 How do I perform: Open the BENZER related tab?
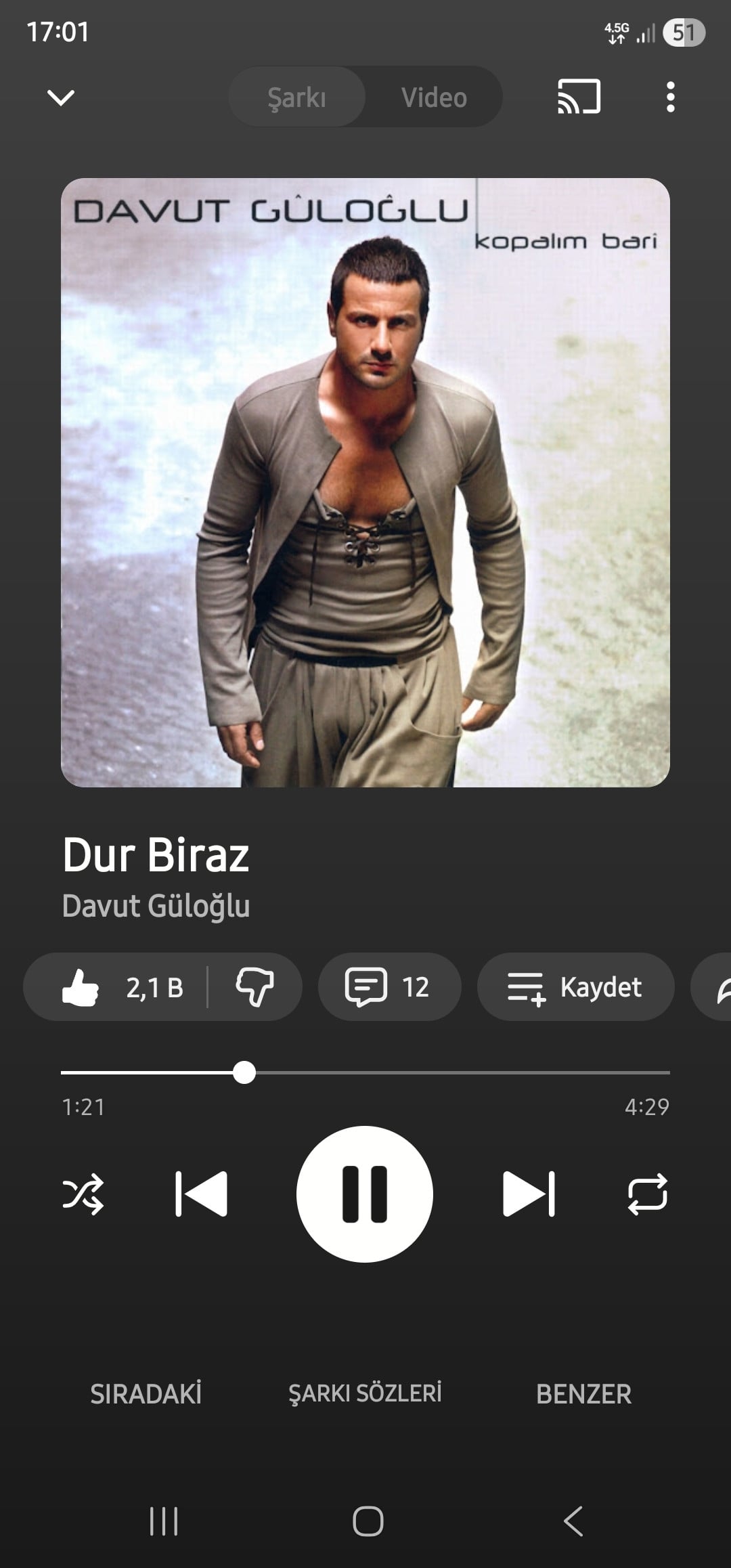point(583,1394)
